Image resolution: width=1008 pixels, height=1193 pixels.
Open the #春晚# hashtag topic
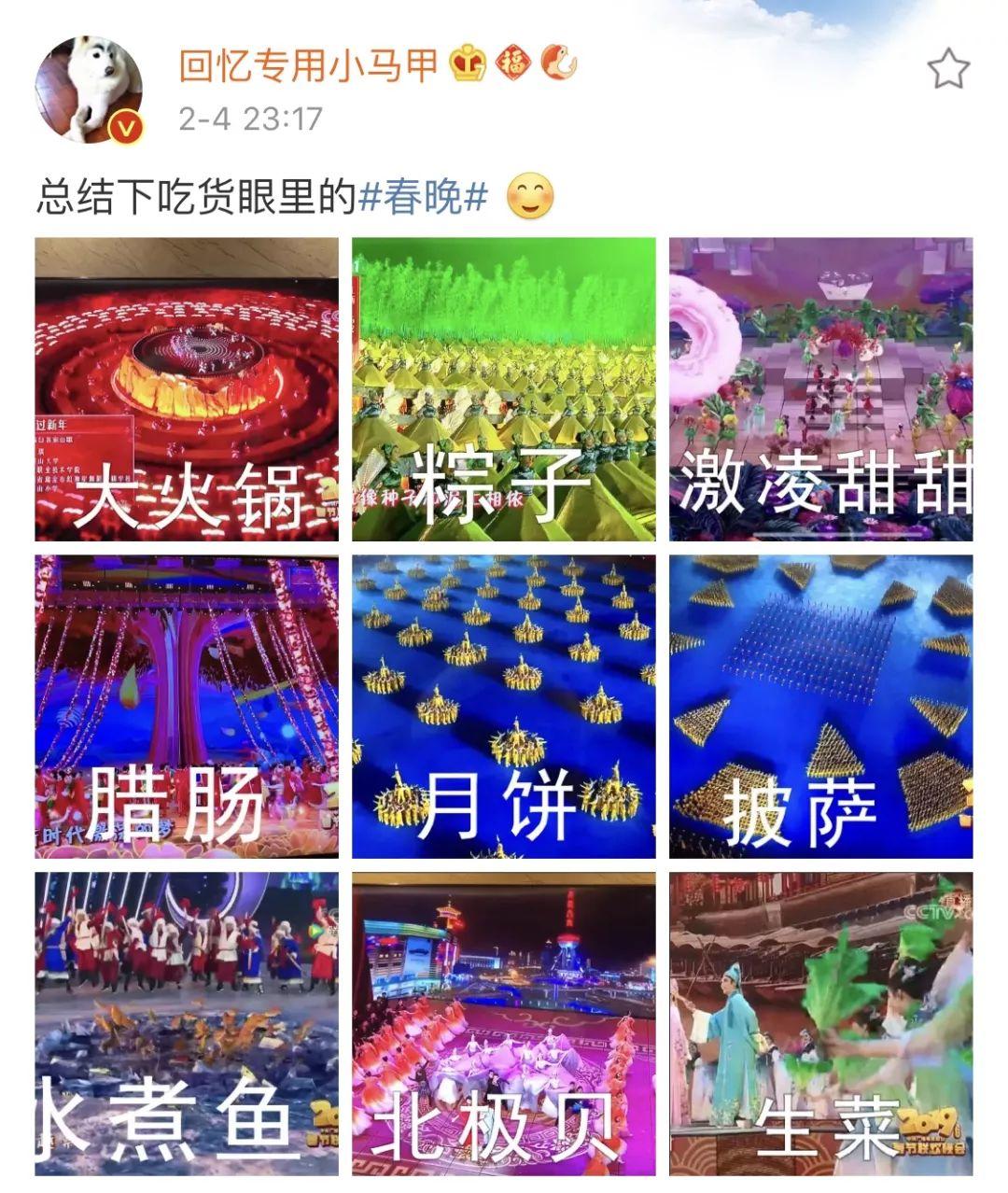coord(423,197)
